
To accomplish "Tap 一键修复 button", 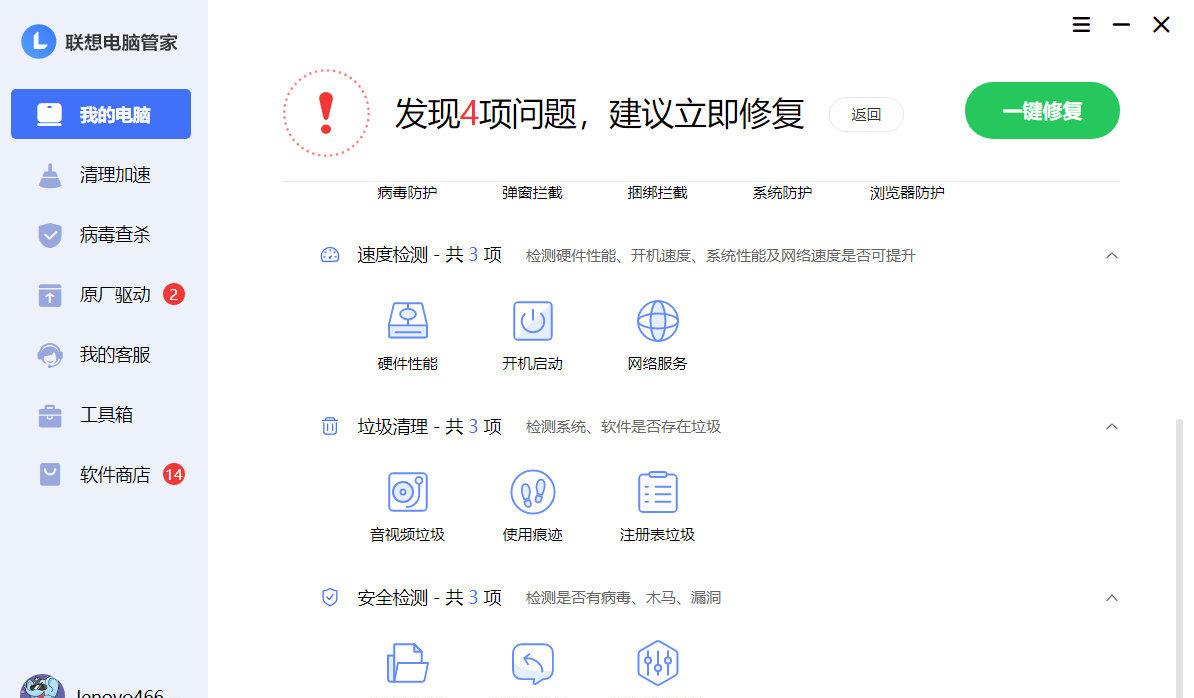I will point(1042,111).
